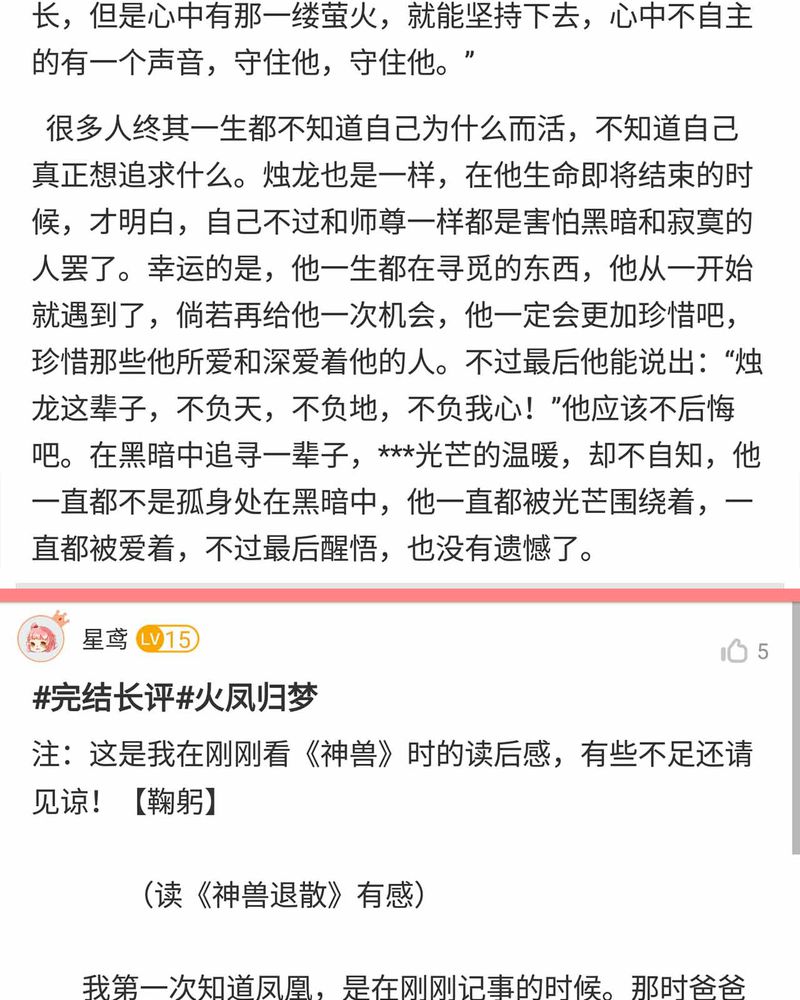Open 星鸢's profile avatar
The image size is (800, 1000).
coord(41,638)
